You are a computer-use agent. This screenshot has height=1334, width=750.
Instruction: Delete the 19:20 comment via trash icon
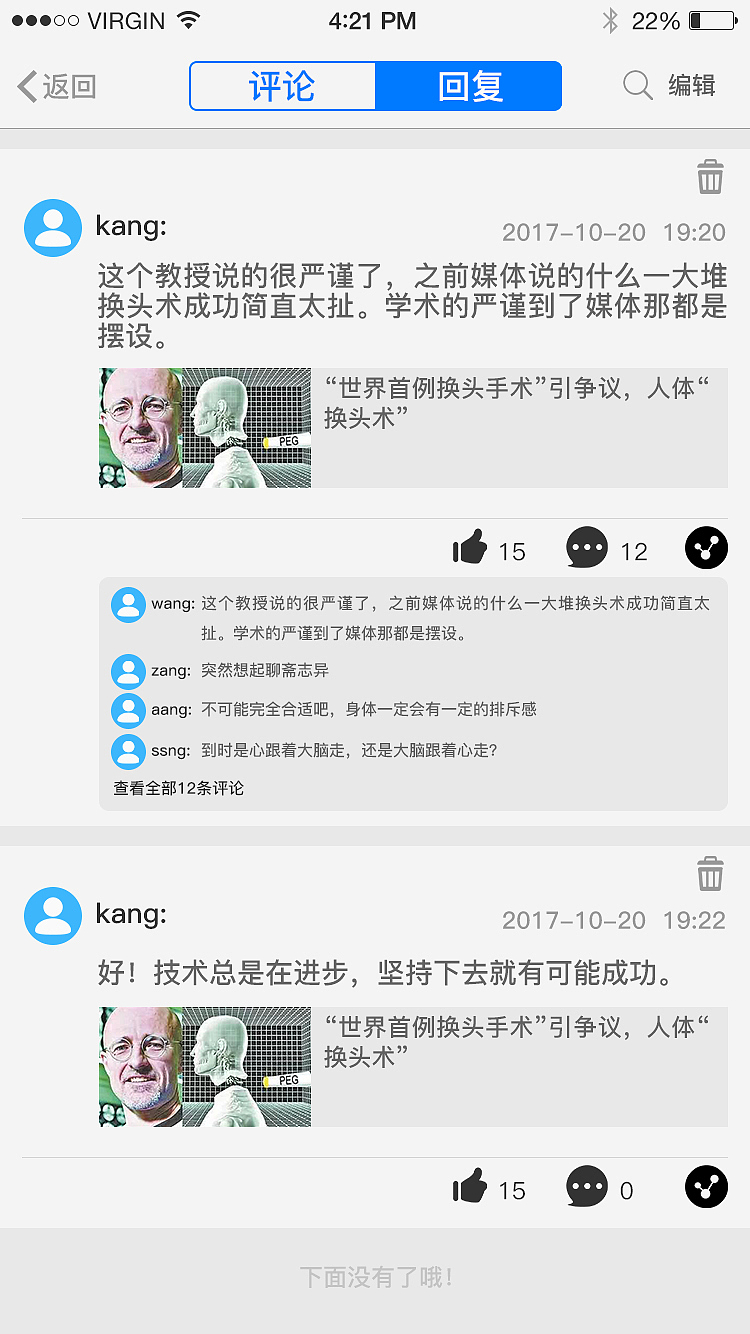click(x=710, y=177)
